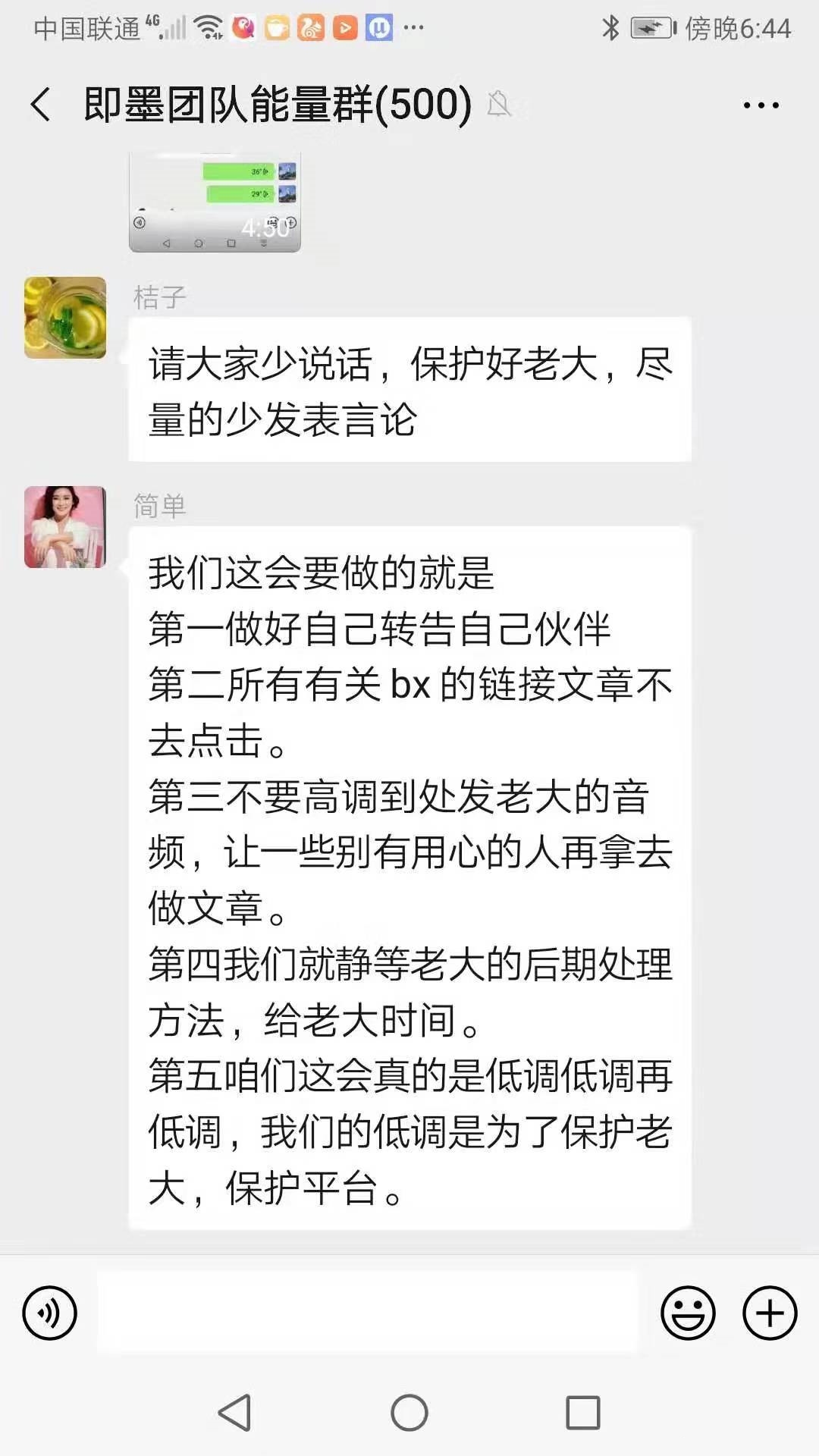819x1456 pixels.
Task: Open the shared video thumbnail
Action: 215,202
